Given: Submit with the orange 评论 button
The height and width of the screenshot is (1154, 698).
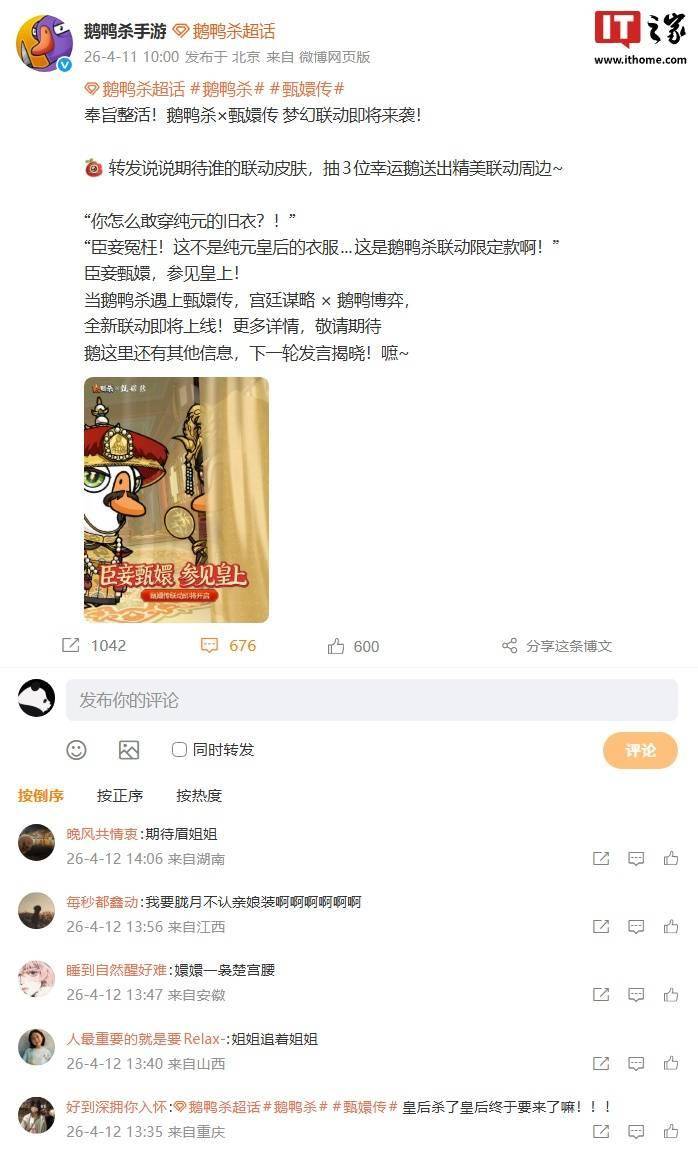Looking at the screenshot, I should pos(640,750).
